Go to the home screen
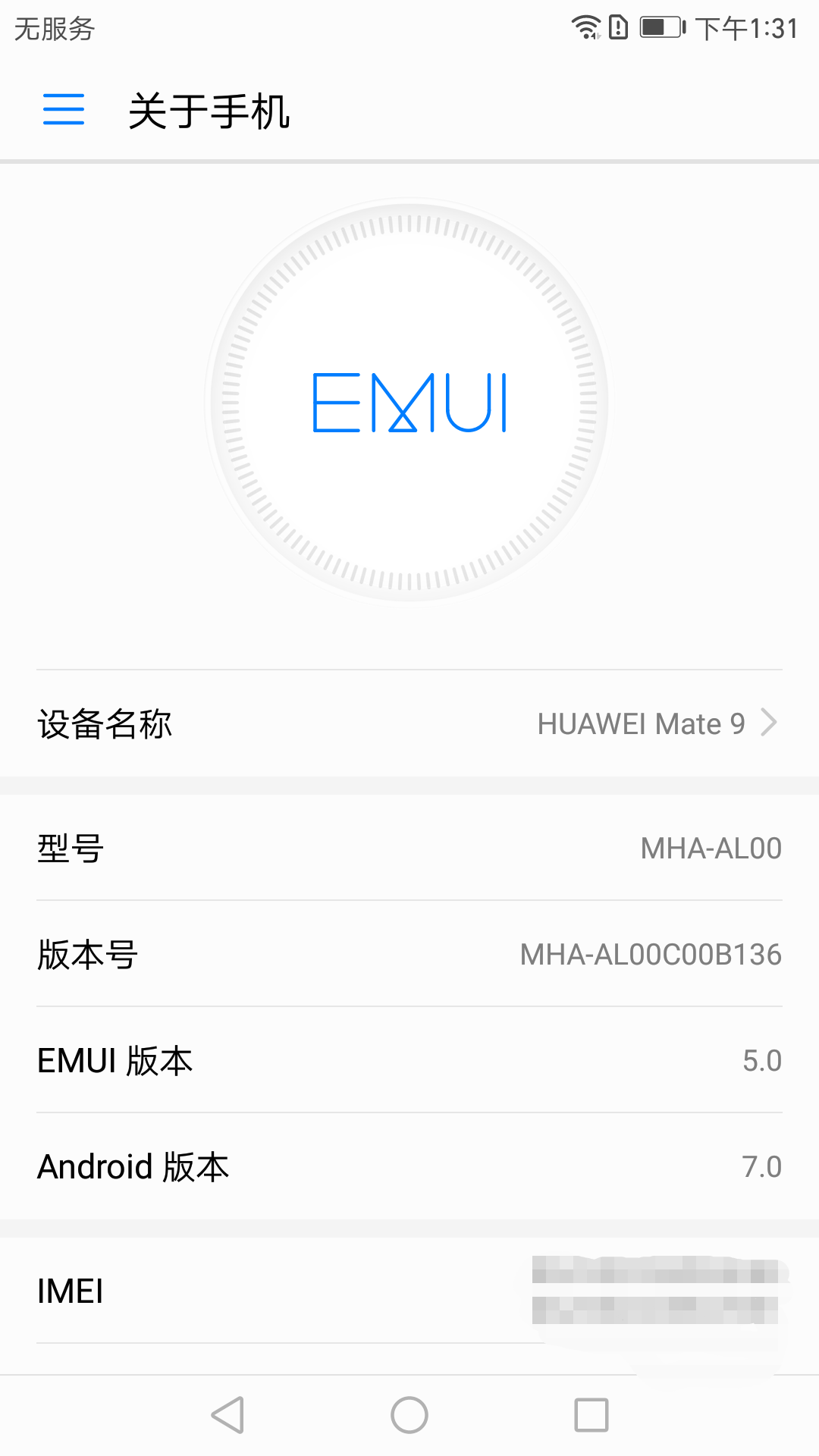Viewport: 819px width, 1456px height. (x=409, y=1415)
